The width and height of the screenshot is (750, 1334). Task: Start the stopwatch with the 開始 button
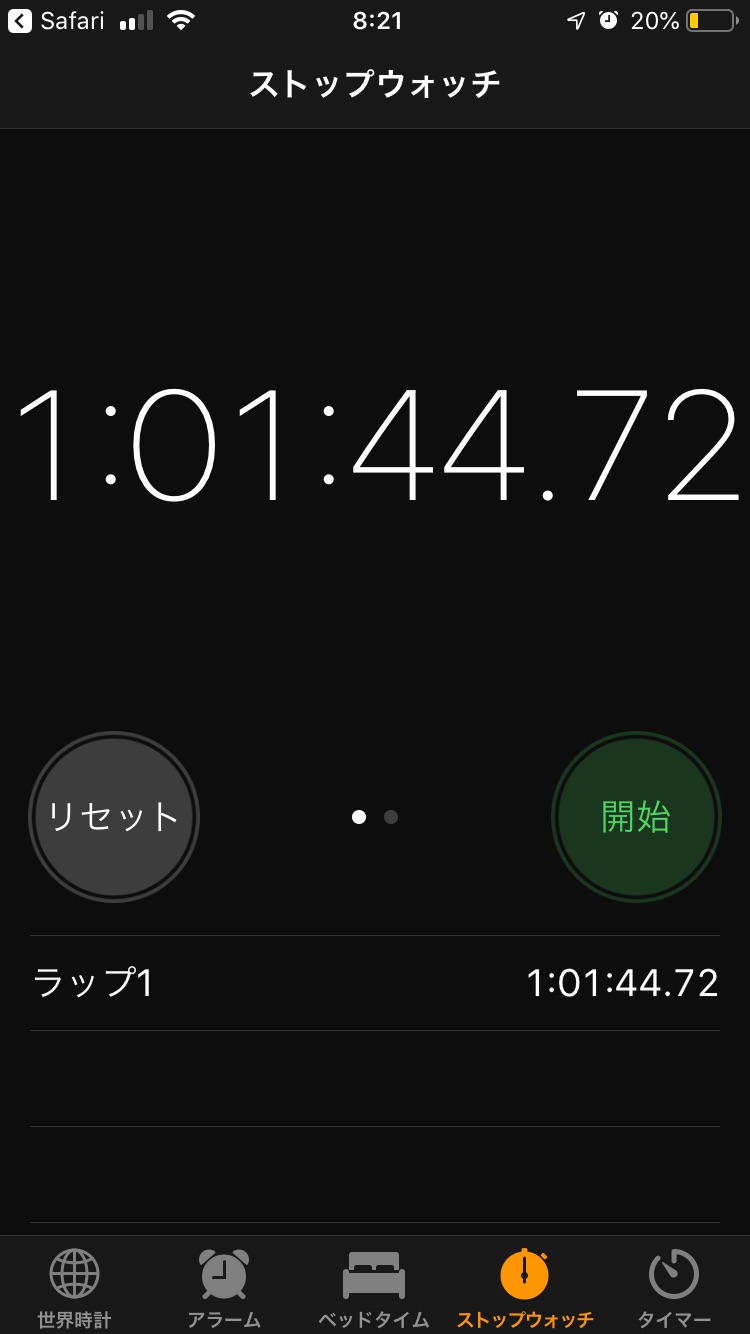[636, 817]
